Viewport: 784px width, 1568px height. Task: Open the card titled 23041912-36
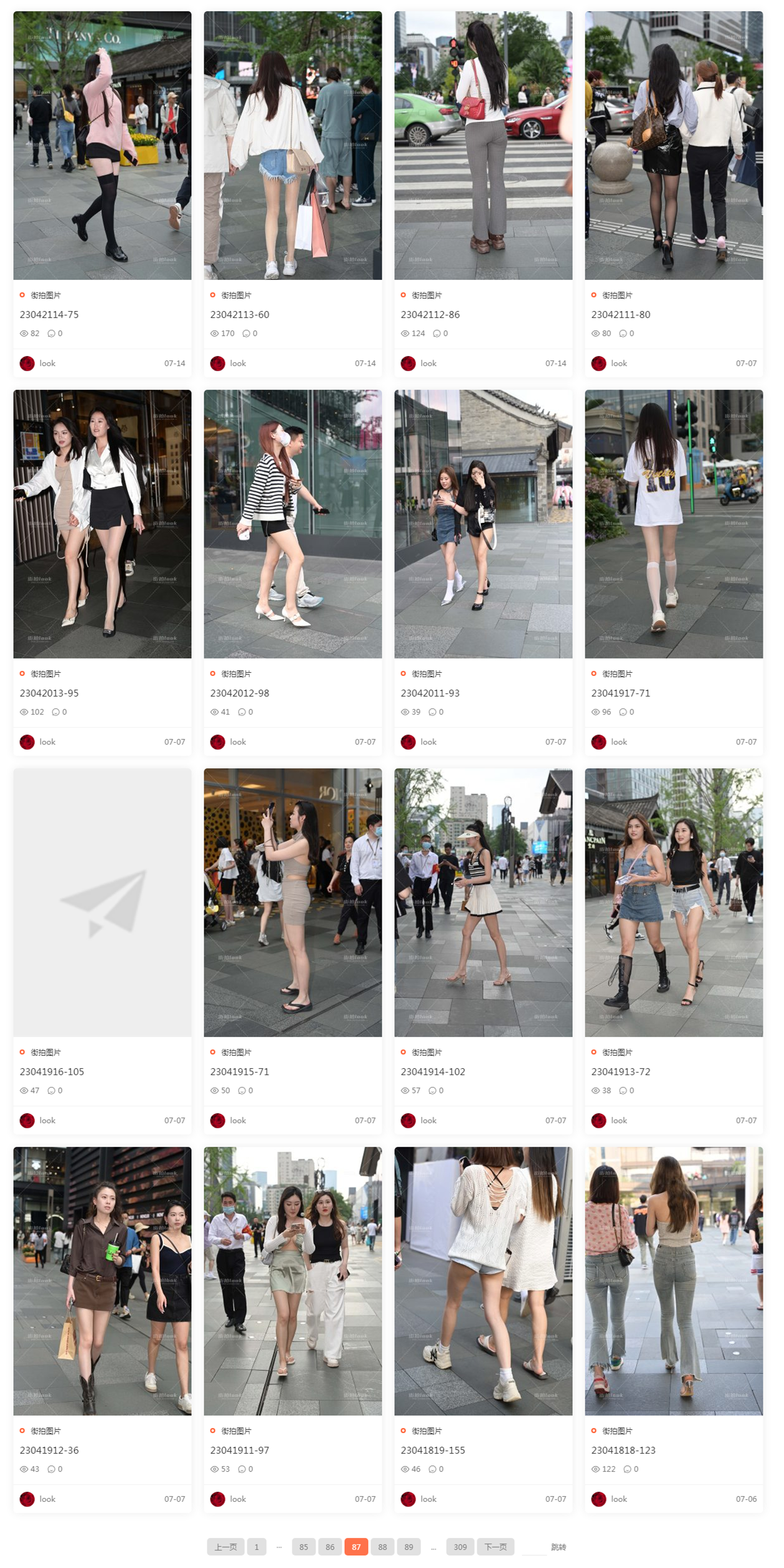pos(49,1451)
